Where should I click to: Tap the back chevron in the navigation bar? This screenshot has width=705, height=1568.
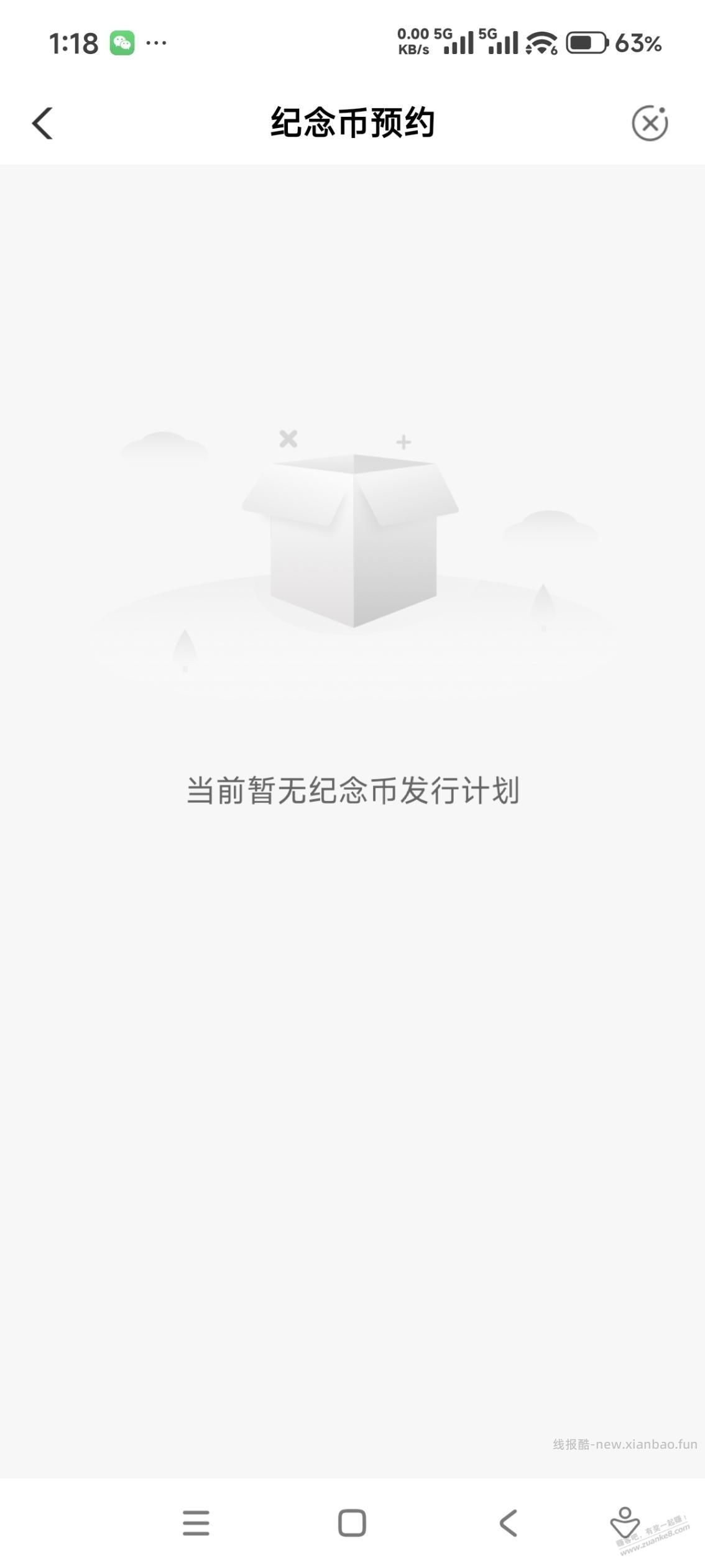point(507,1524)
